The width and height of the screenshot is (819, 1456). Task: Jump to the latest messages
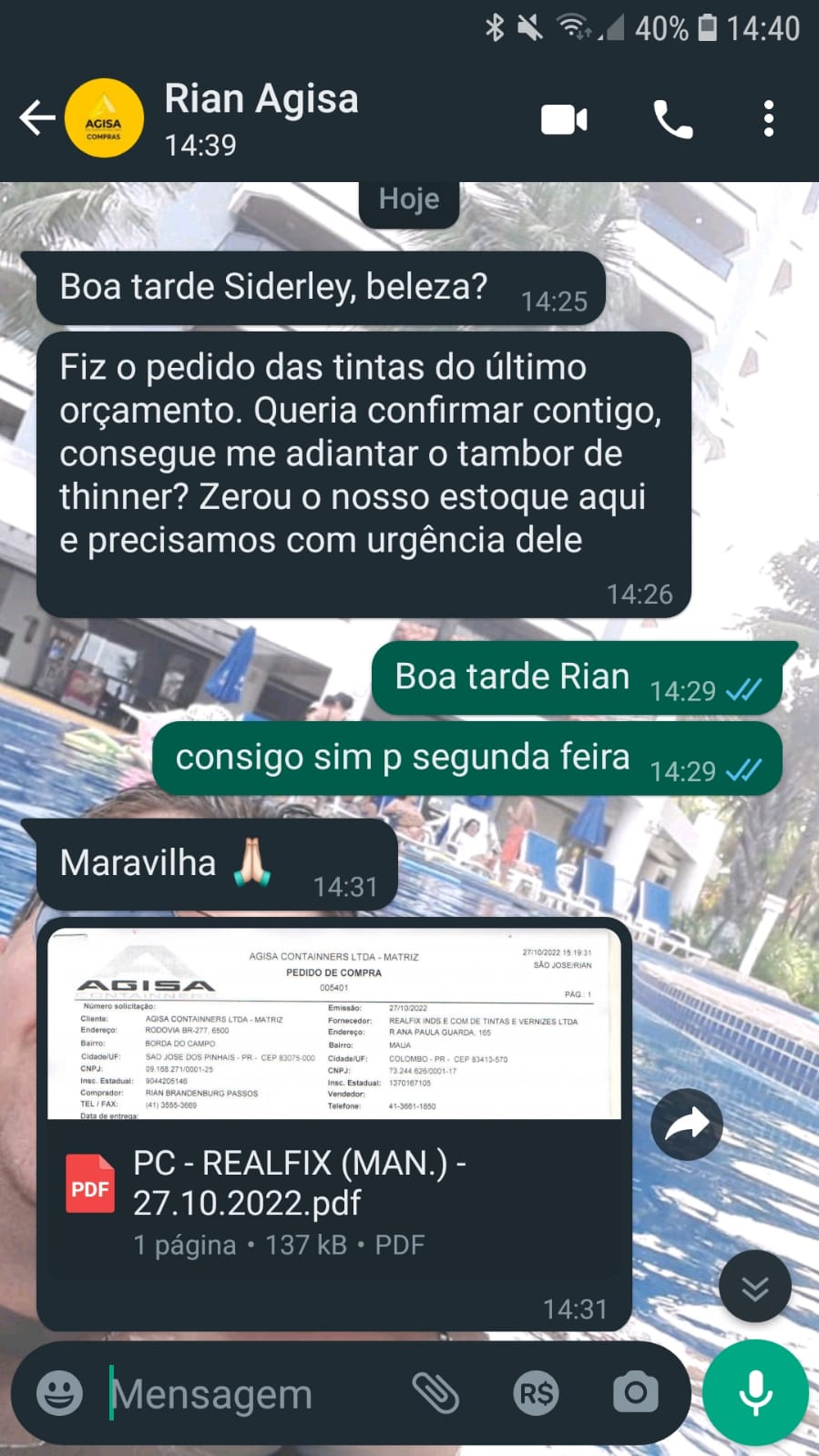click(x=754, y=1287)
